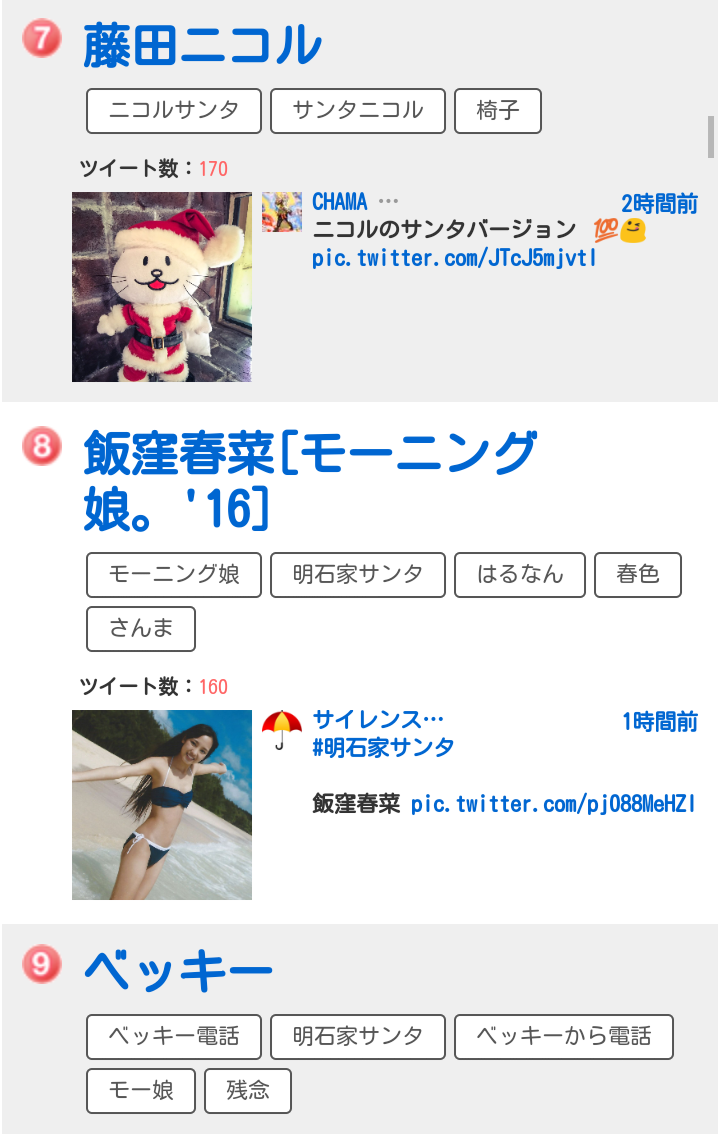This screenshot has width=720, height=1134.
Task: Open the beach photo in 飯窪春菜's tweet
Action: (x=162, y=805)
